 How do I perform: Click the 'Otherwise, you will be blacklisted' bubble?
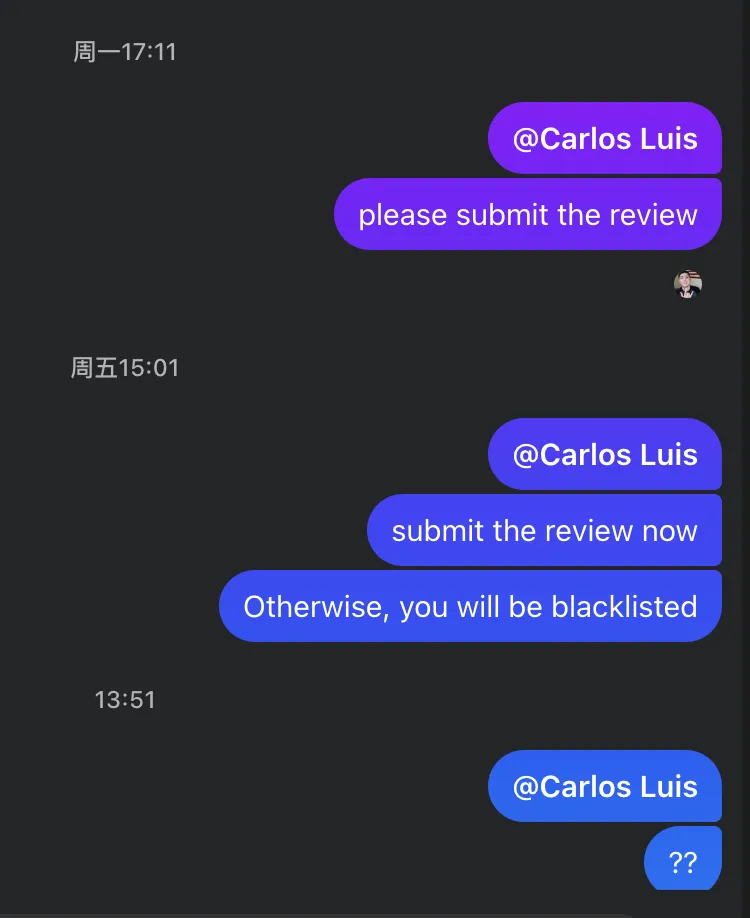[x=469, y=606]
